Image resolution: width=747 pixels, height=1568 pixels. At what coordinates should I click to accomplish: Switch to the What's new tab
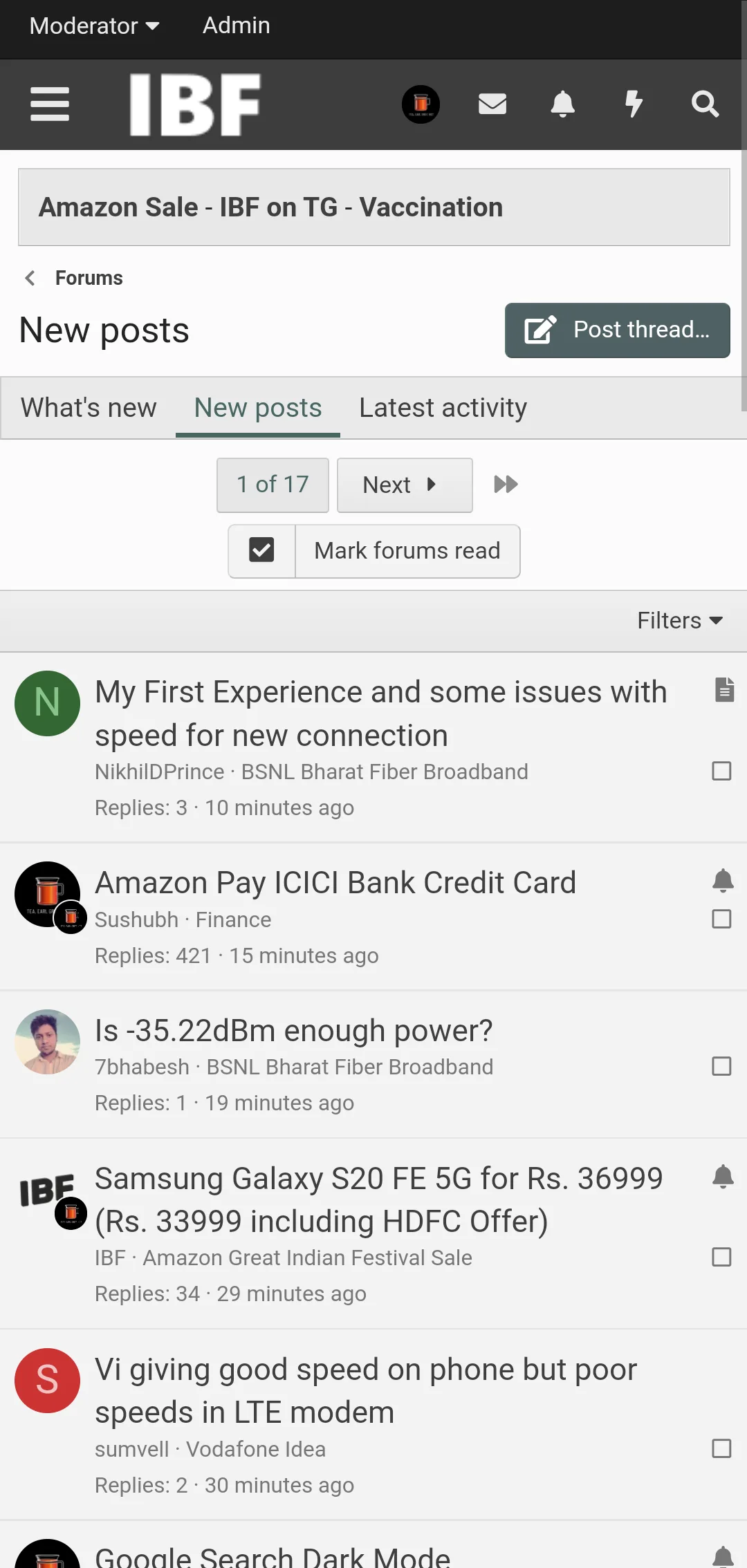point(89,408)
